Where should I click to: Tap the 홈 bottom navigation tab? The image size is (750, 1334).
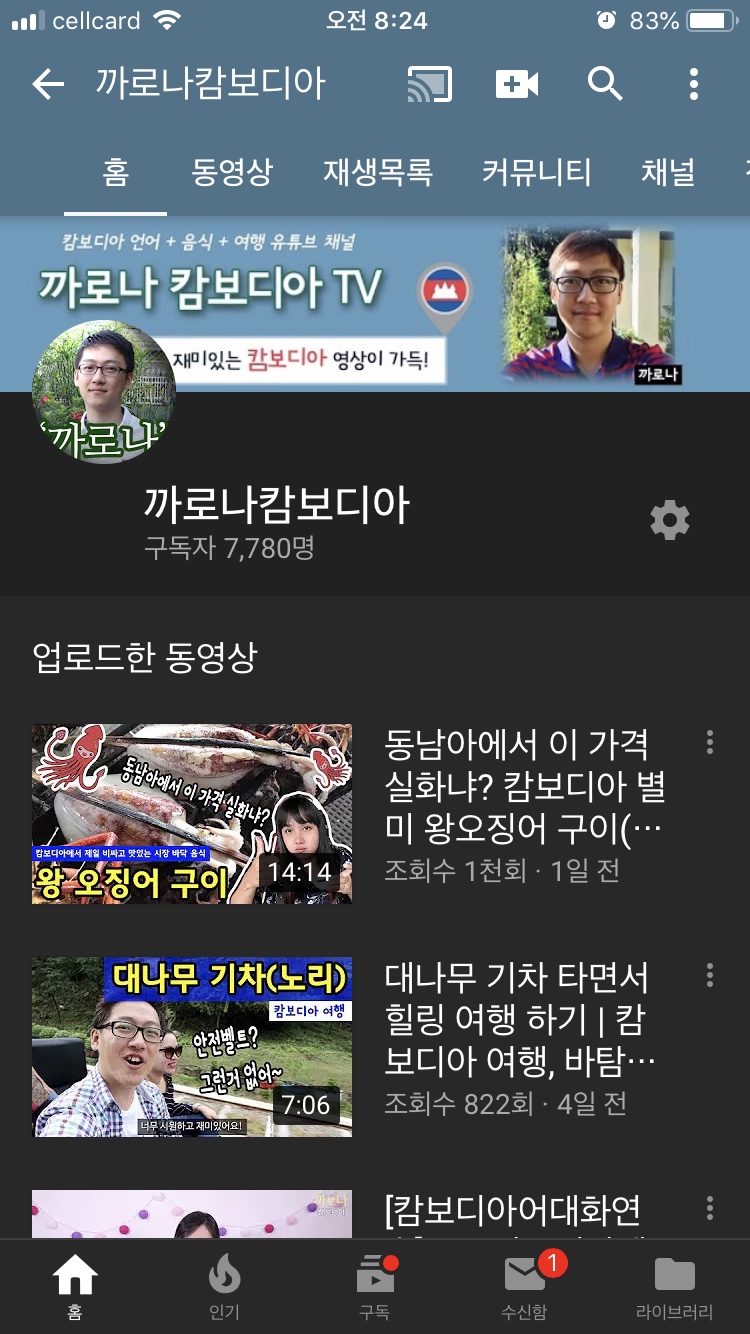[75, 1288]
